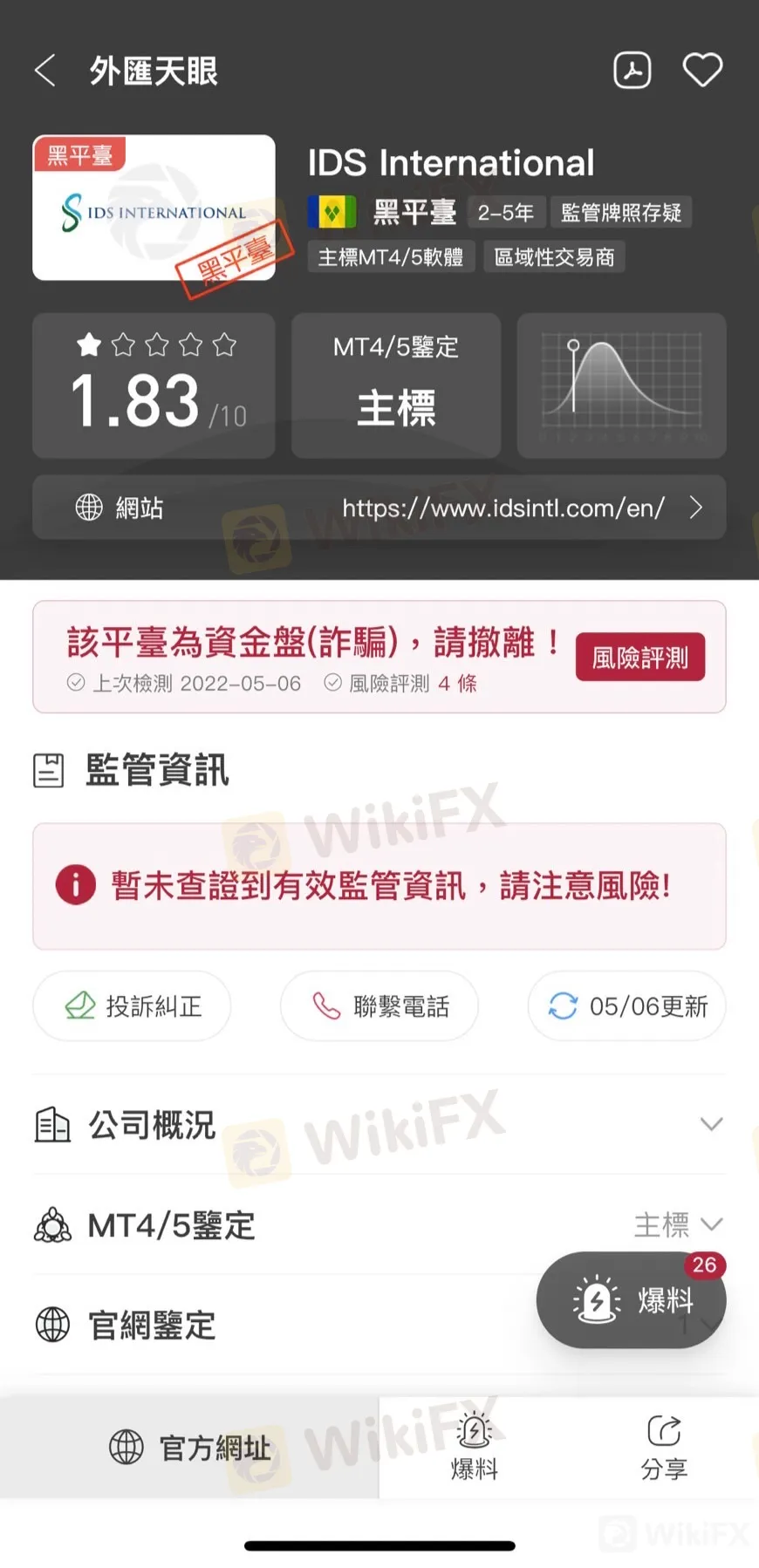759x1568 pixels.
Task: Tap the 聯繫電話 button
Action: tap(379, 1006)
